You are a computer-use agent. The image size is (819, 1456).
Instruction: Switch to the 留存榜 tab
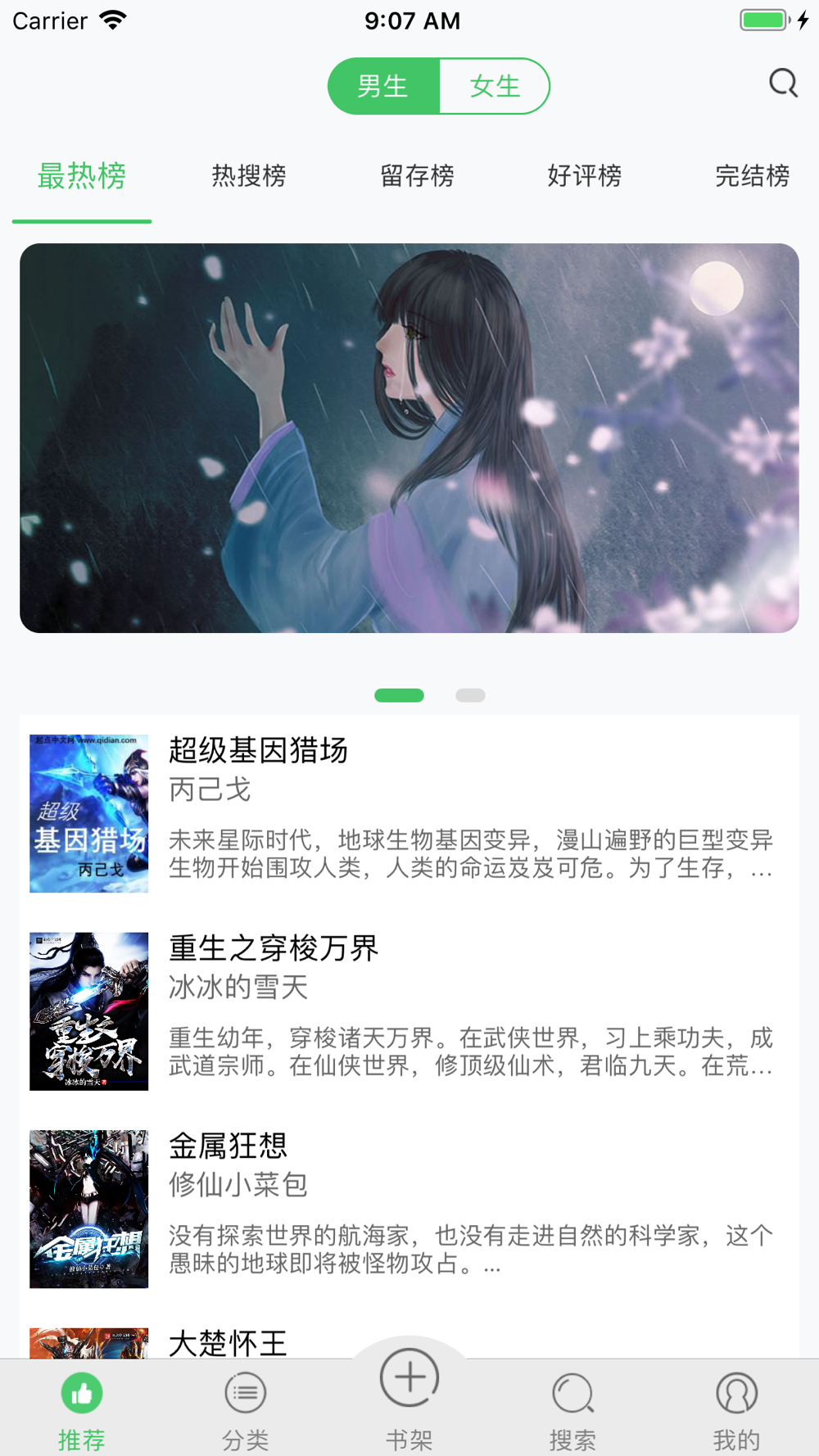[x=417, y=176]
